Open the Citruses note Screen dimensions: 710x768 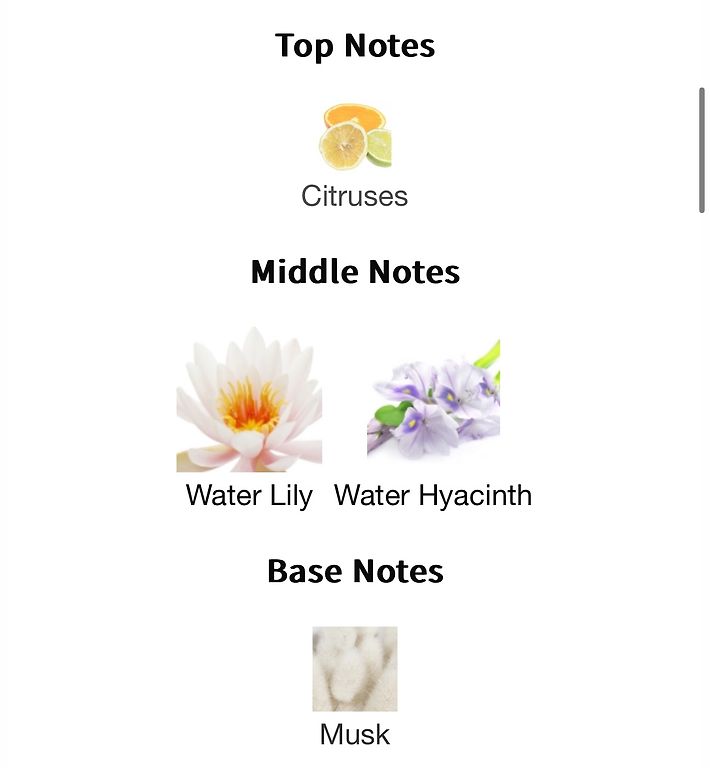point(355,139)
